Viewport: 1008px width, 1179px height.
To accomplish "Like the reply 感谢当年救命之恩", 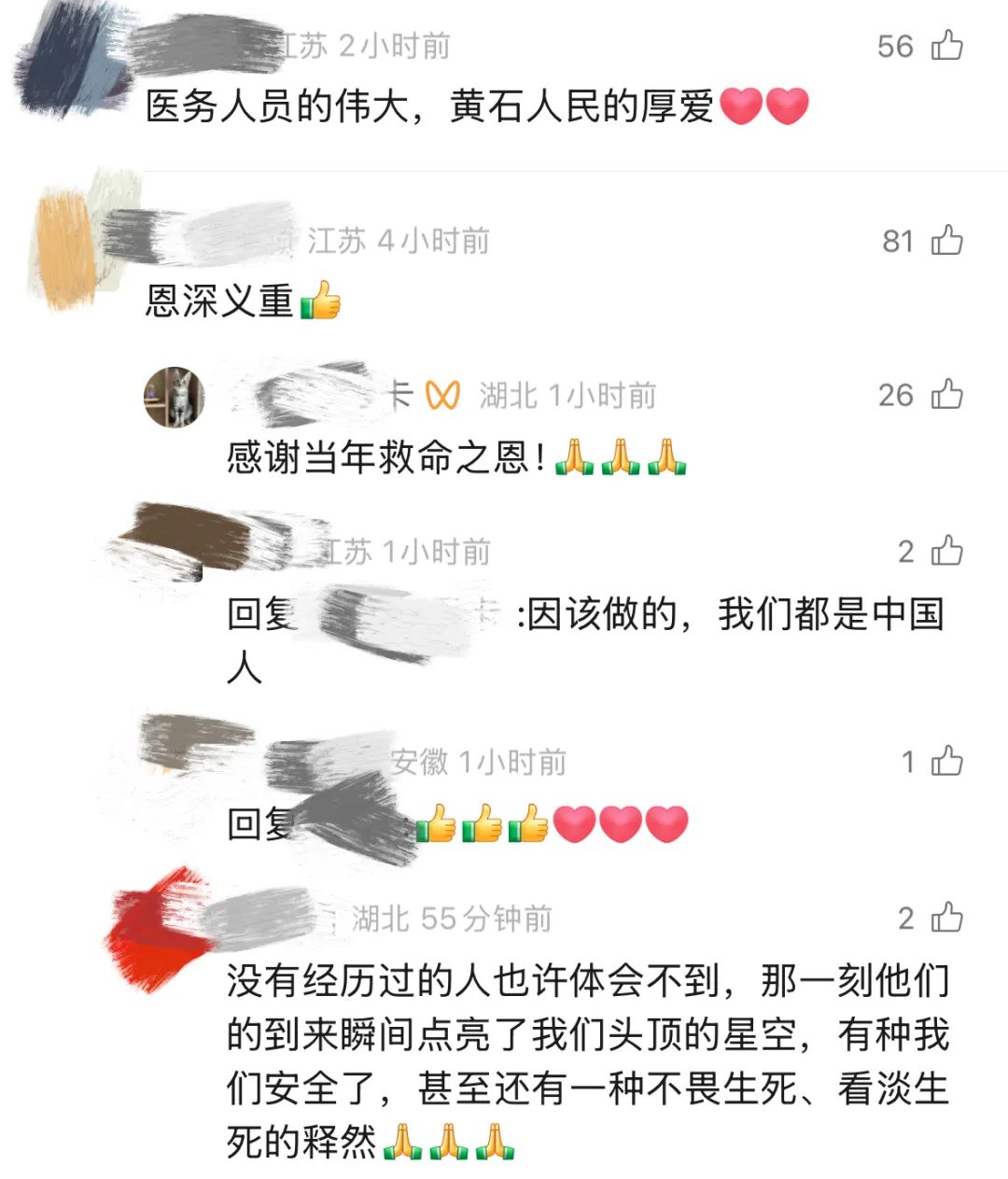I will 946,394.
